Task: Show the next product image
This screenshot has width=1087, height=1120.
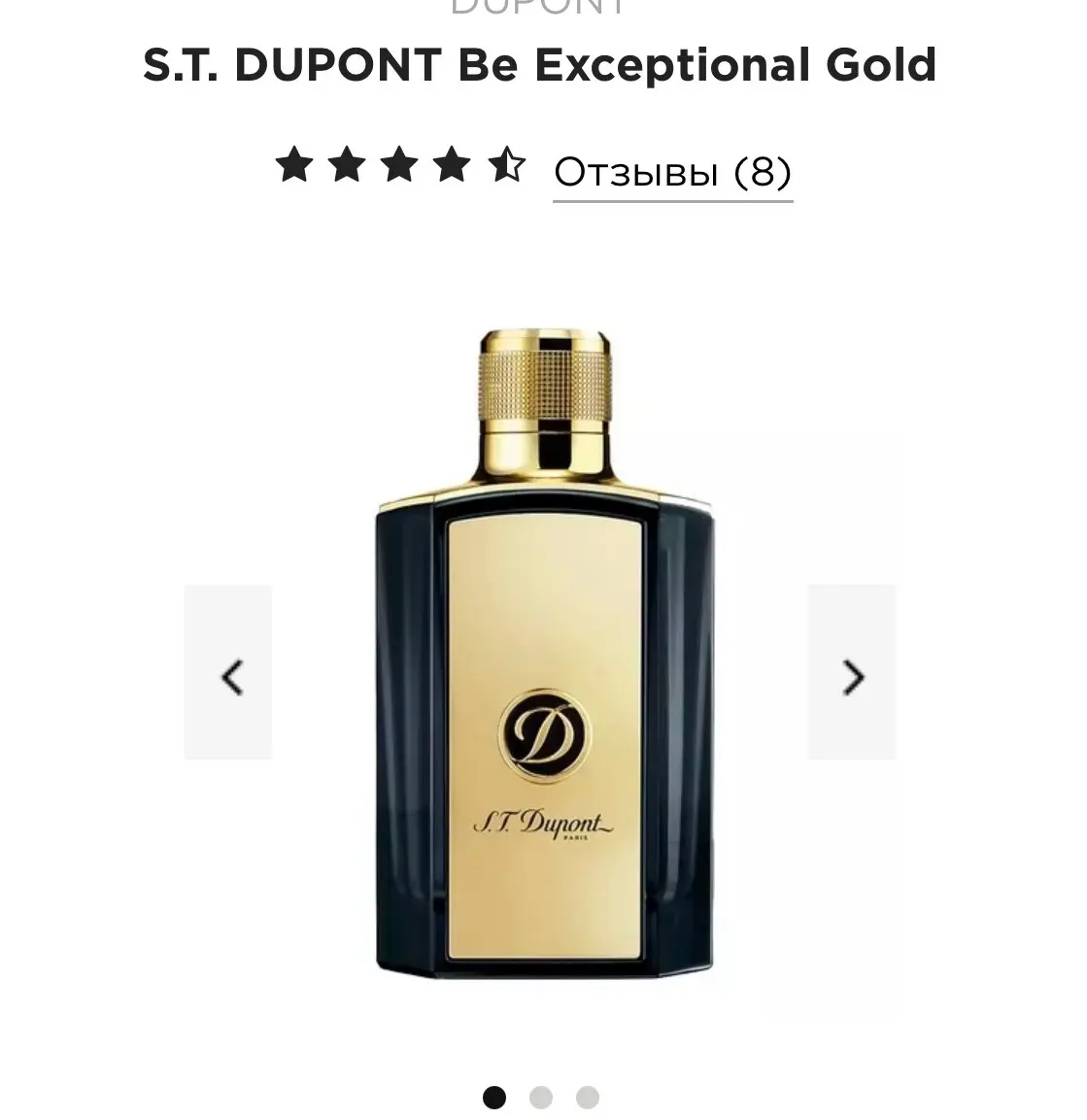Action: [851, 672]
